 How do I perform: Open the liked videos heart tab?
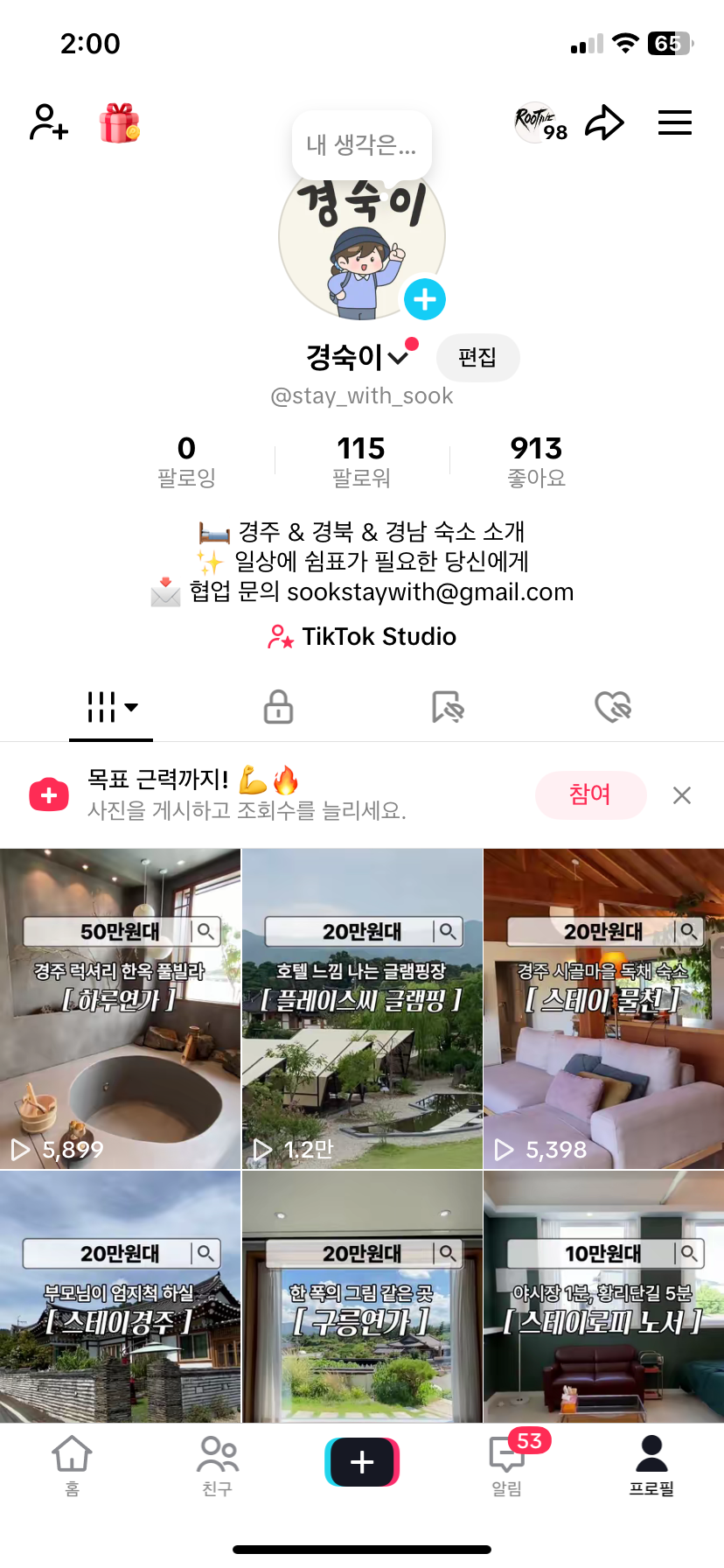pyautogui.click(x=613, y=707)
